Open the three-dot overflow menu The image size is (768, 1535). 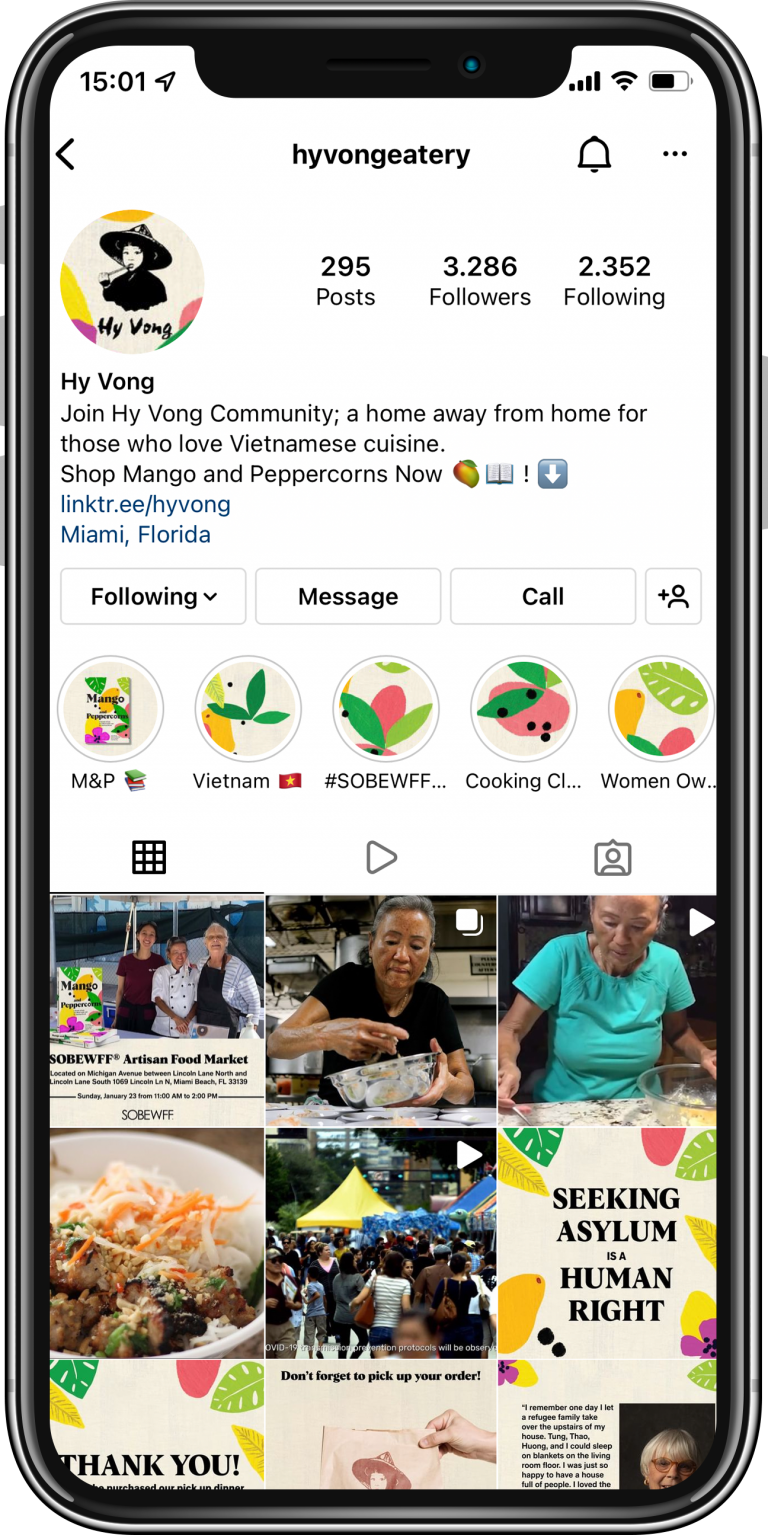675,154
